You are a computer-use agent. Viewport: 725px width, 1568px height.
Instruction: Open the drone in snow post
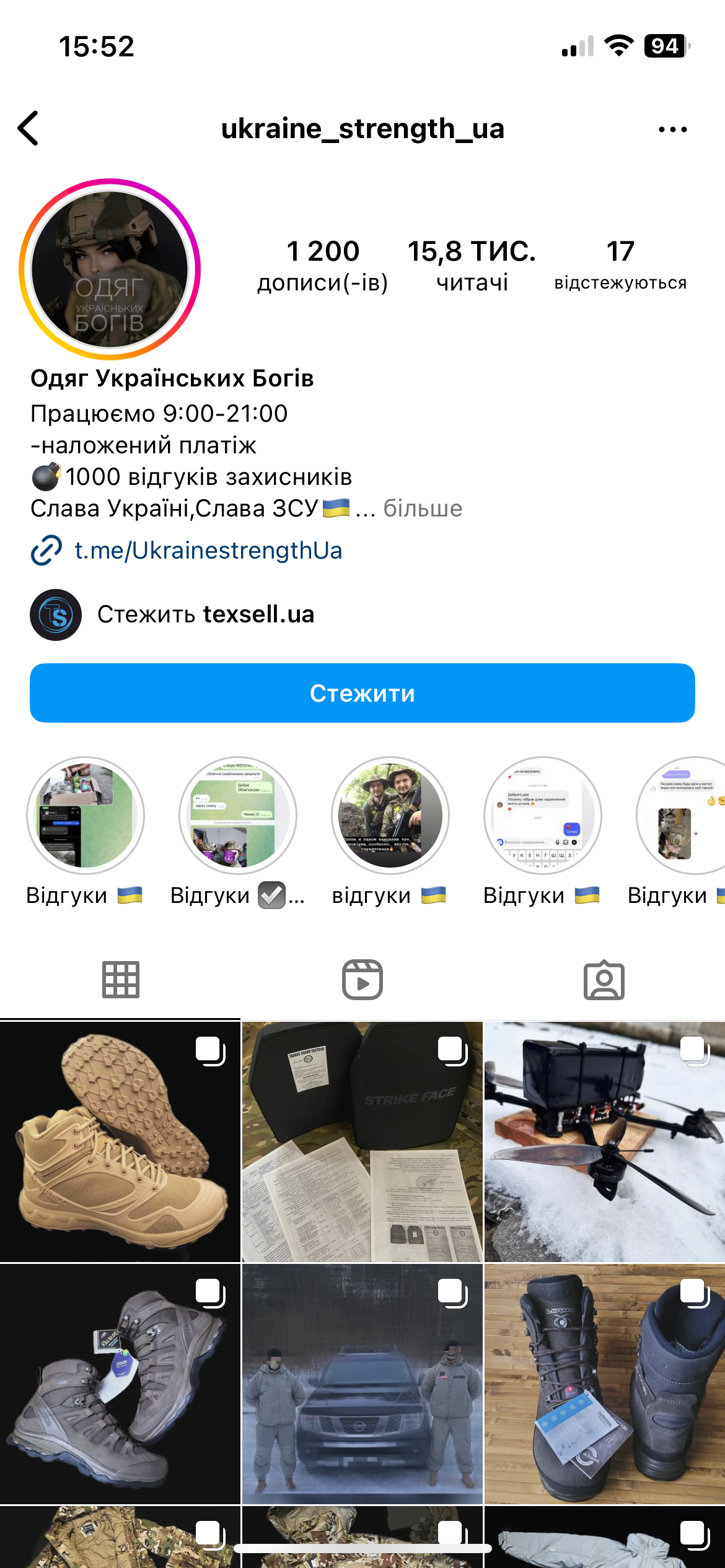pyautogui.click(x=604, y=1141)
